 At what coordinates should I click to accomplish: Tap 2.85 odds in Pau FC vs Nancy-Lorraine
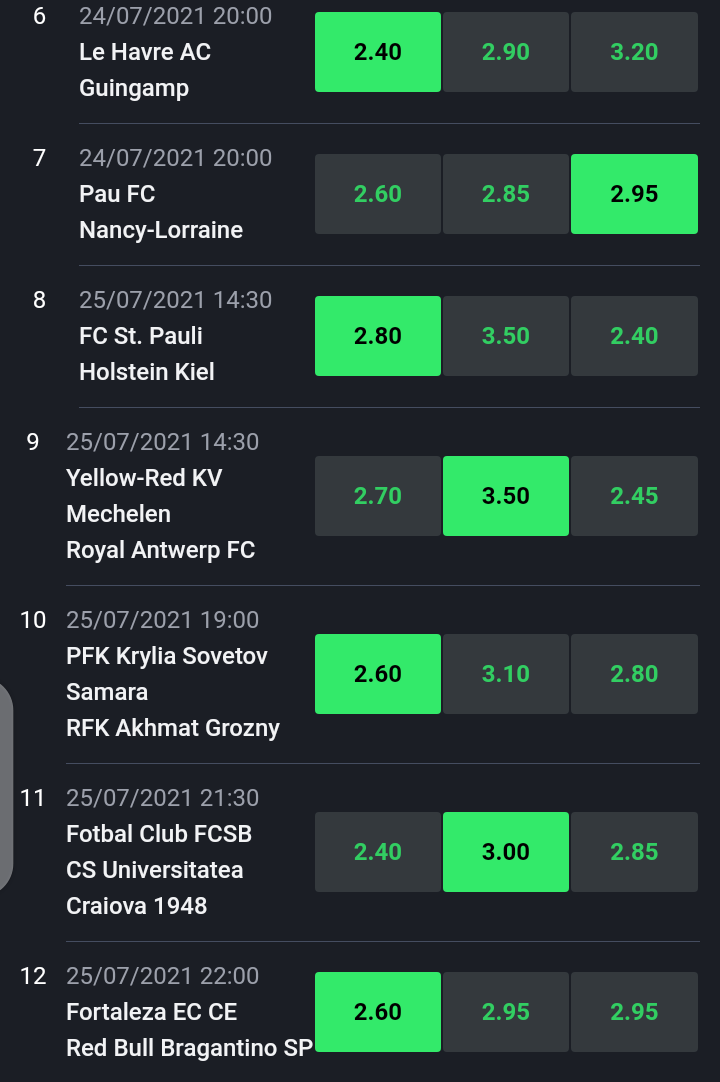(x=506, y=194)
